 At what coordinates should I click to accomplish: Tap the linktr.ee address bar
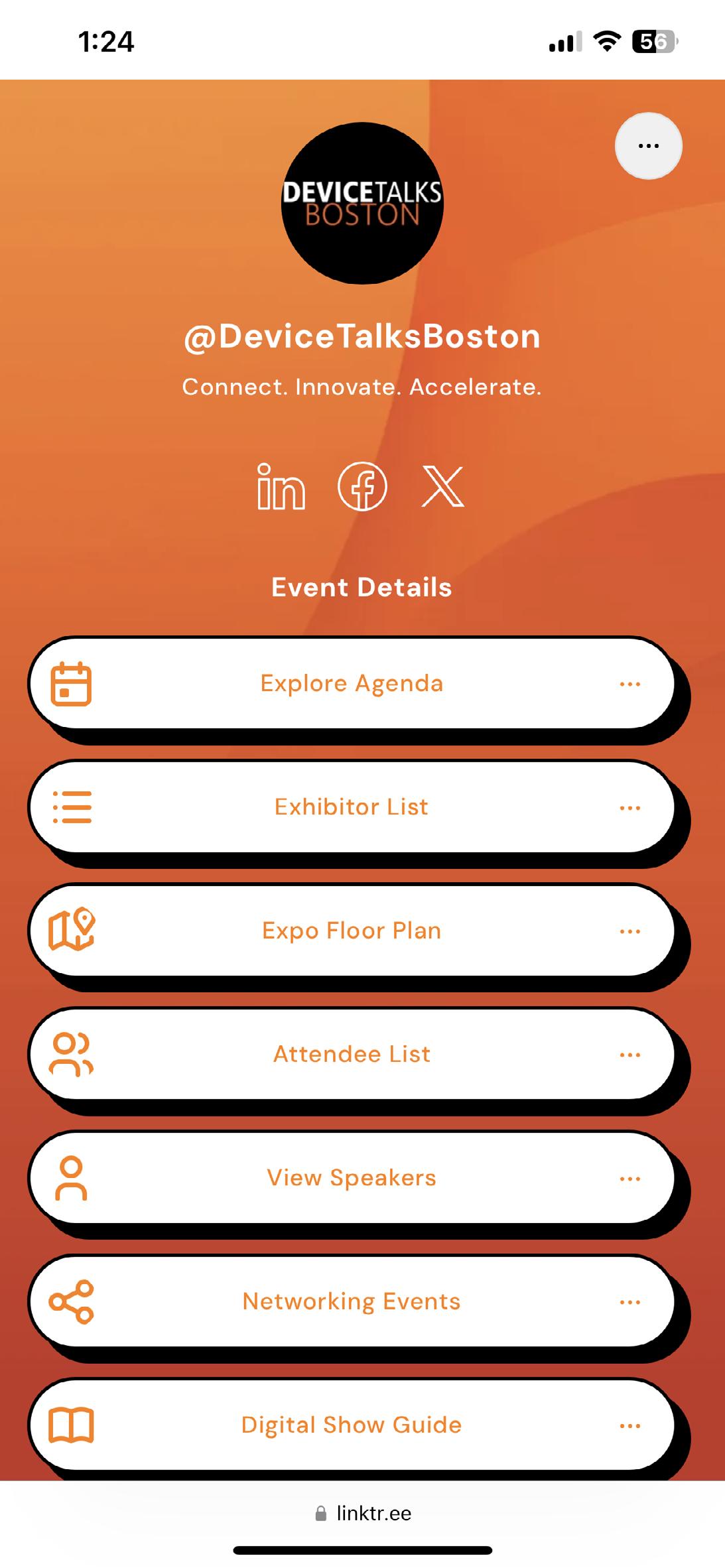[x=363, y=1513]
